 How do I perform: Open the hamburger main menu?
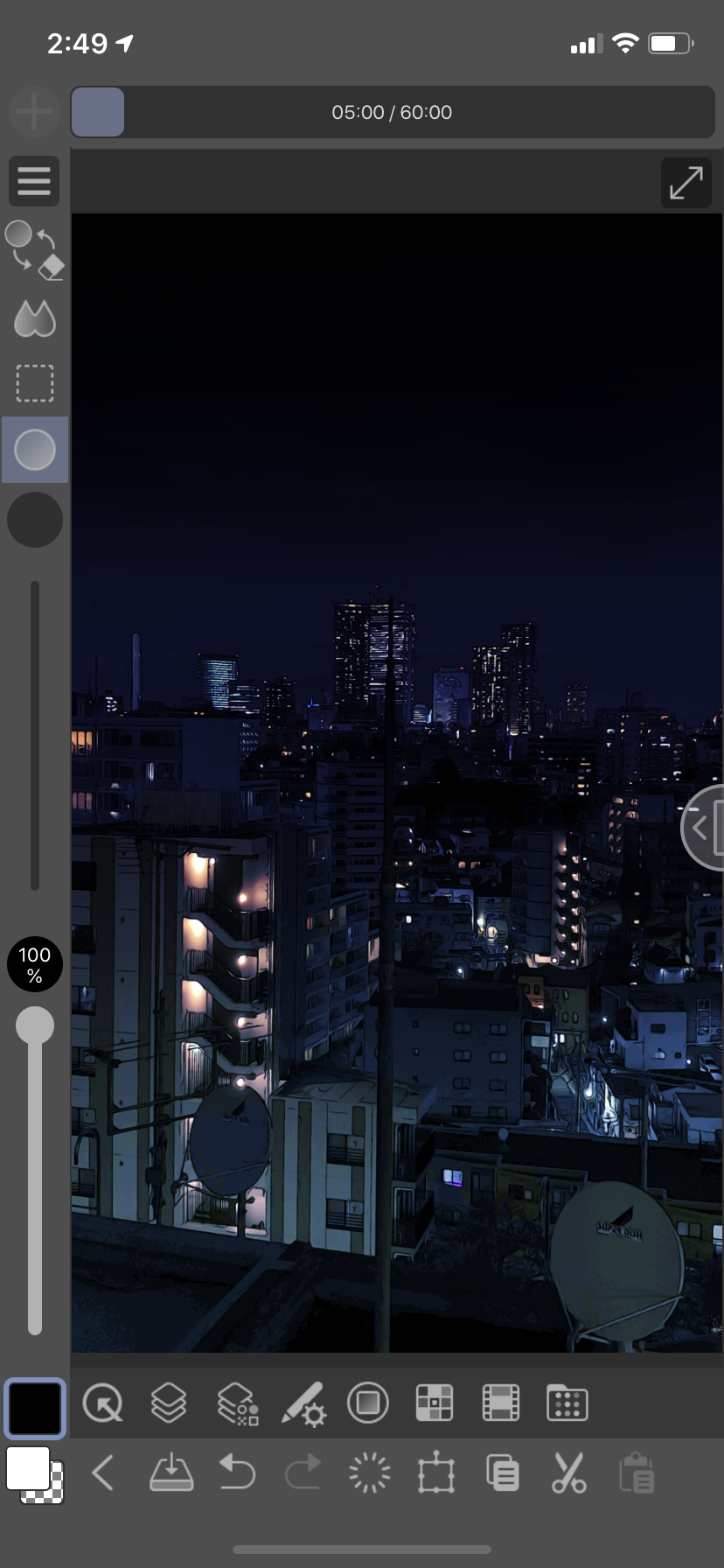pos(34,181)
